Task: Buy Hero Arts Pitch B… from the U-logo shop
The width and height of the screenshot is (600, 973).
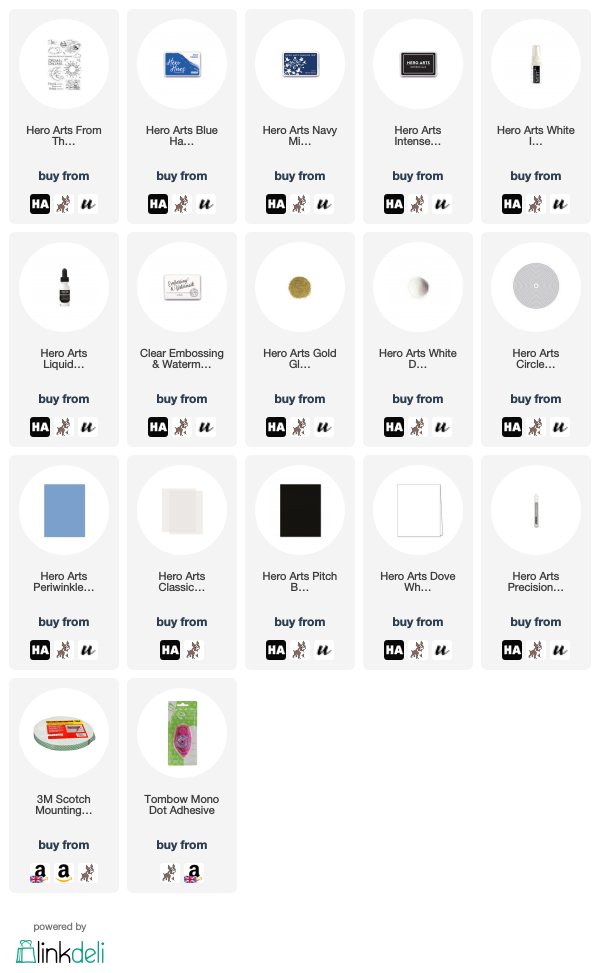Action: tap(324, 650)
